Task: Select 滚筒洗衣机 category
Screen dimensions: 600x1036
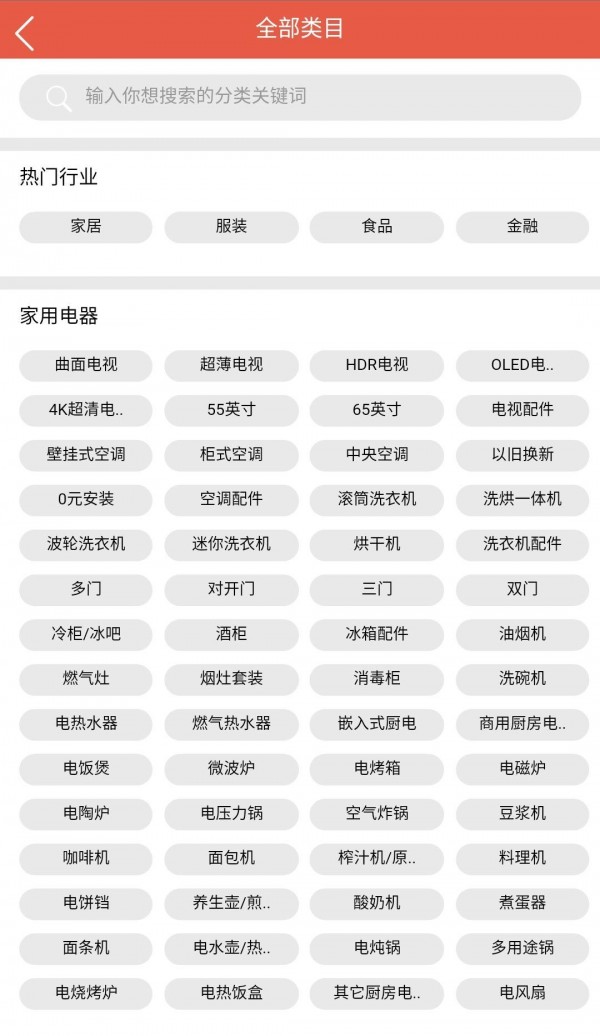Action: pyautogui.click(x=377, y=499)
